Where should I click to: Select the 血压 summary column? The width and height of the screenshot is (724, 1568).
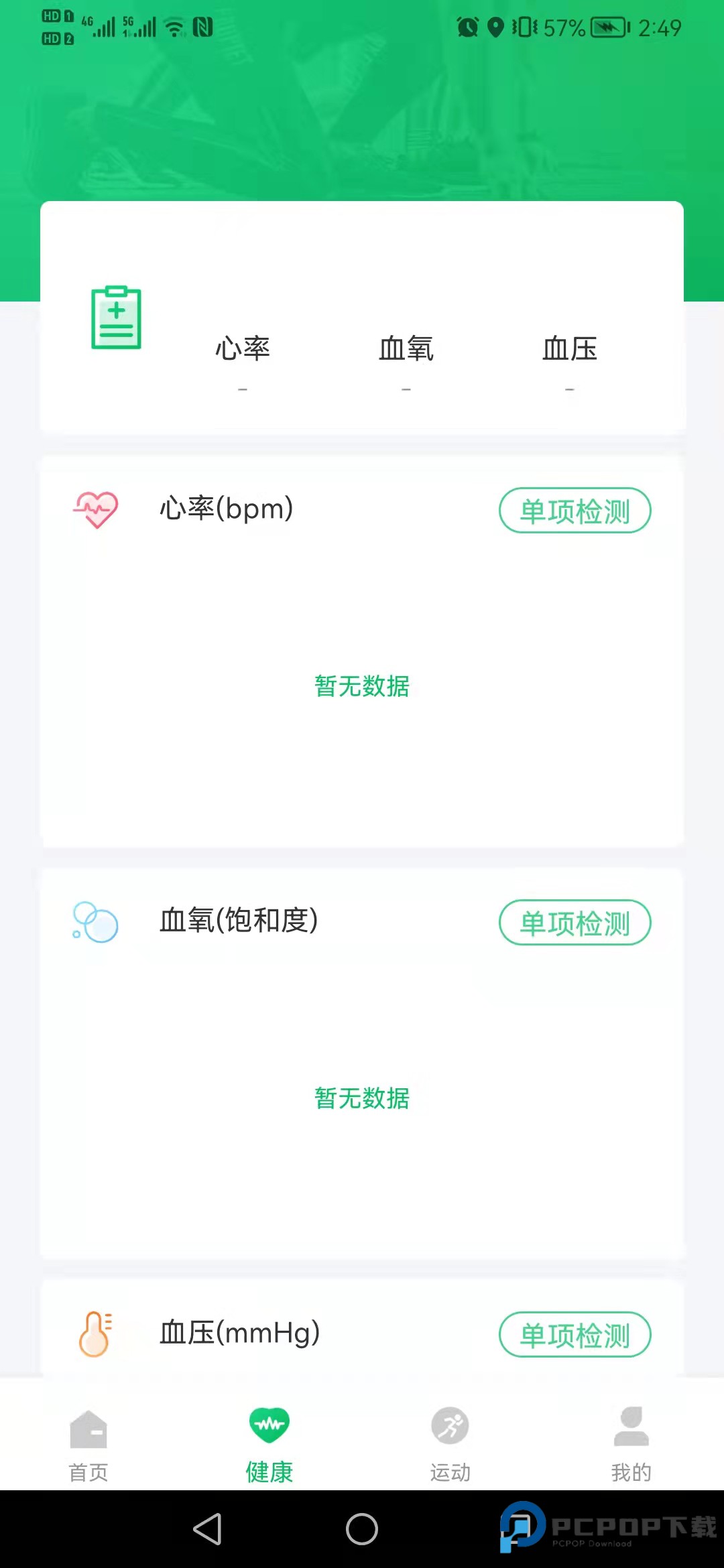click(569, 348)
